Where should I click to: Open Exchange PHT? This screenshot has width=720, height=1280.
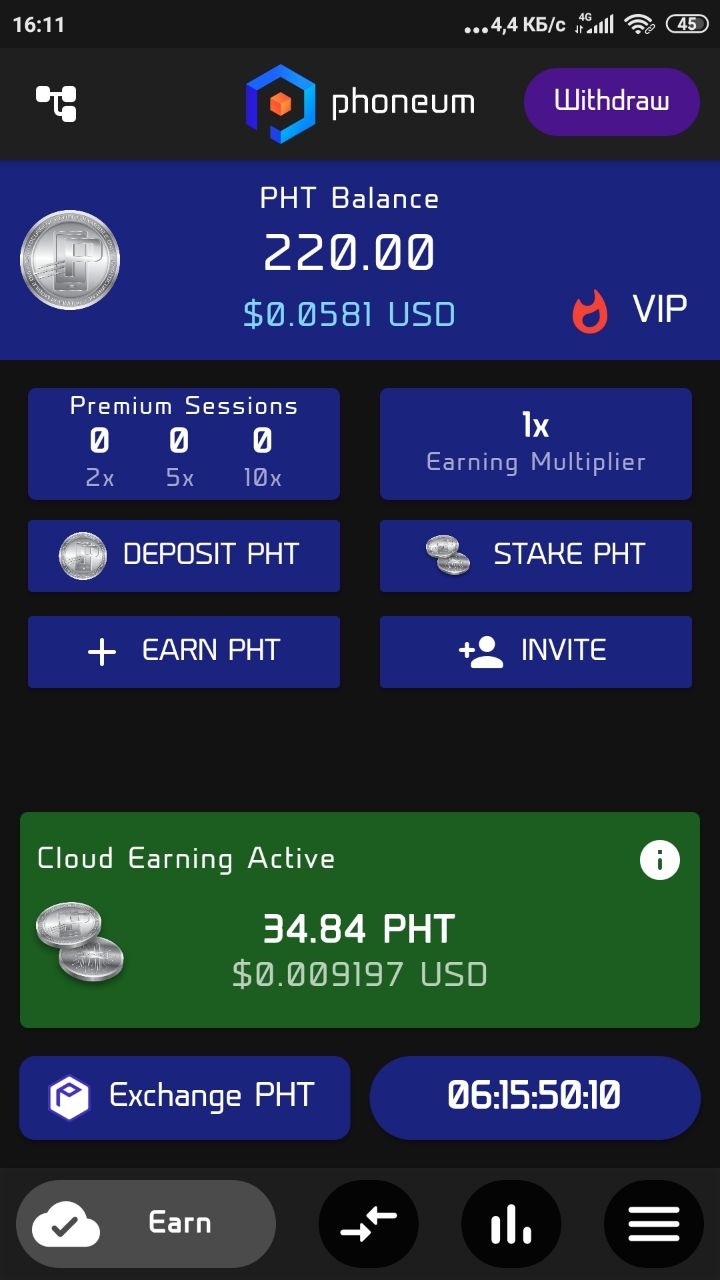click(185, 1097)
